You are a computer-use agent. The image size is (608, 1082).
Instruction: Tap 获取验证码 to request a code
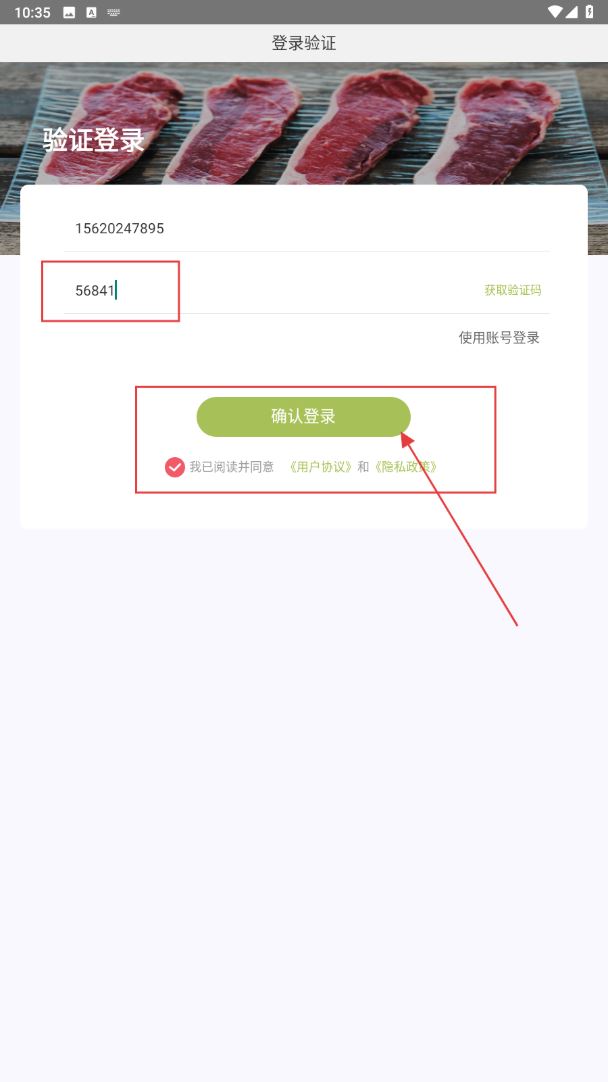point(512,291)
